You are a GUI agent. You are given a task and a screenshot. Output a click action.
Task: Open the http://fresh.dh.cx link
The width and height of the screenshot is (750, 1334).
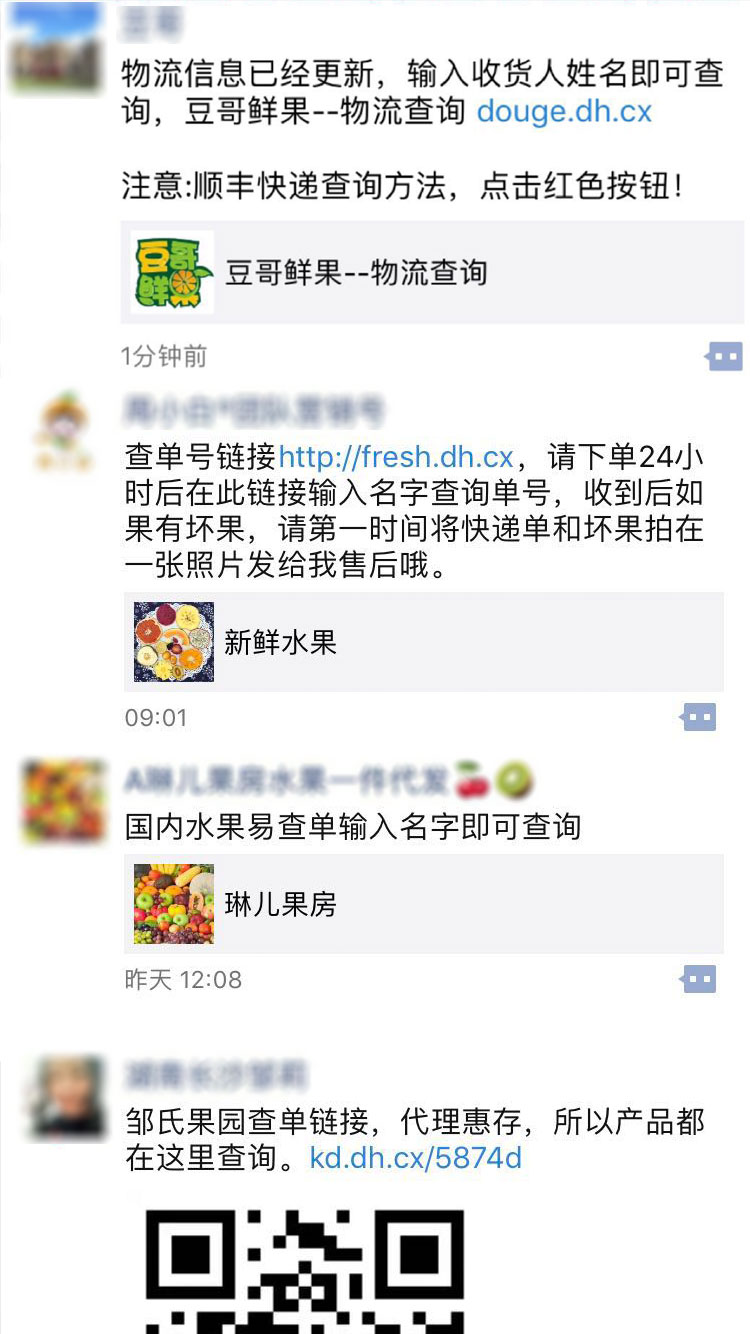click(396, 458)
